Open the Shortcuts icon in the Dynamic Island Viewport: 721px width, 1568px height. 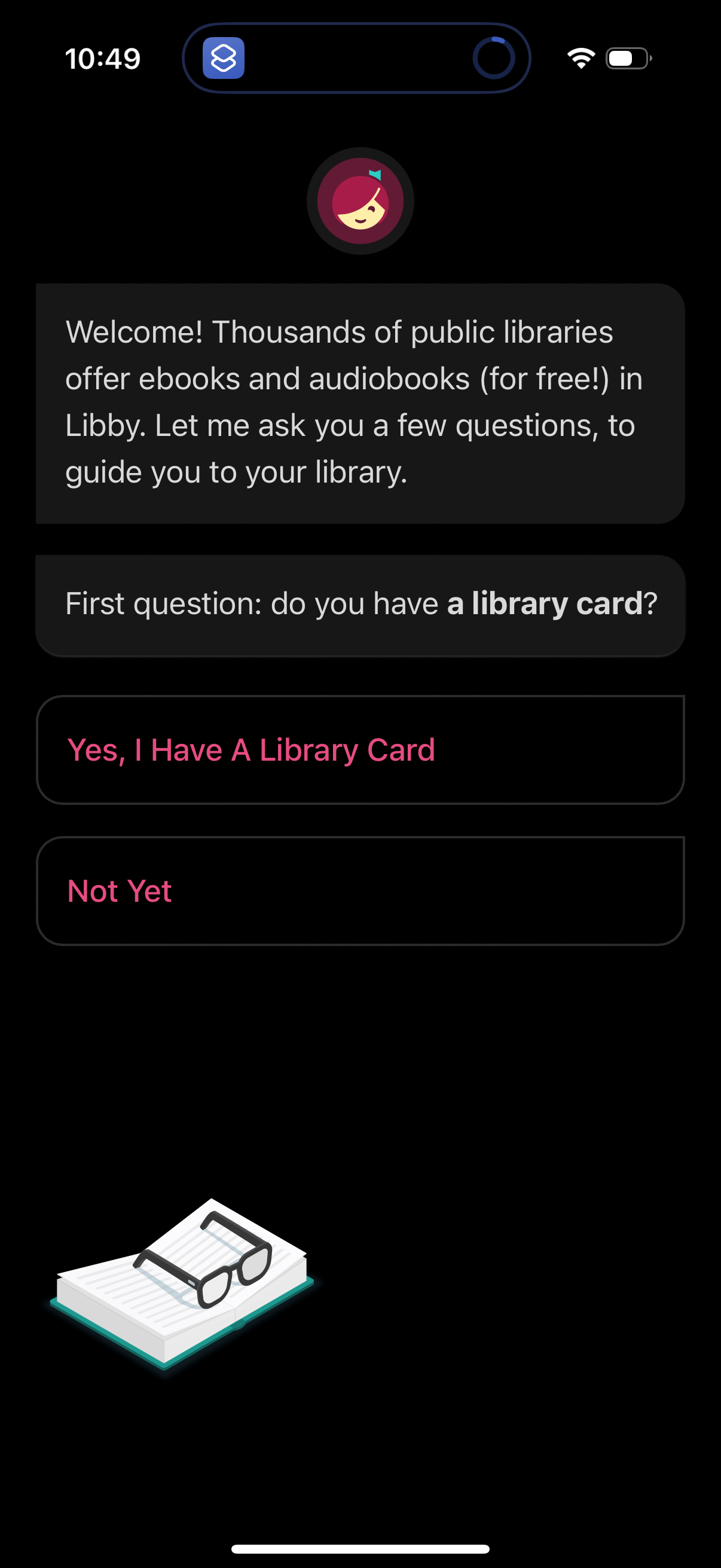pyautogui.click(x=225, y=58)
